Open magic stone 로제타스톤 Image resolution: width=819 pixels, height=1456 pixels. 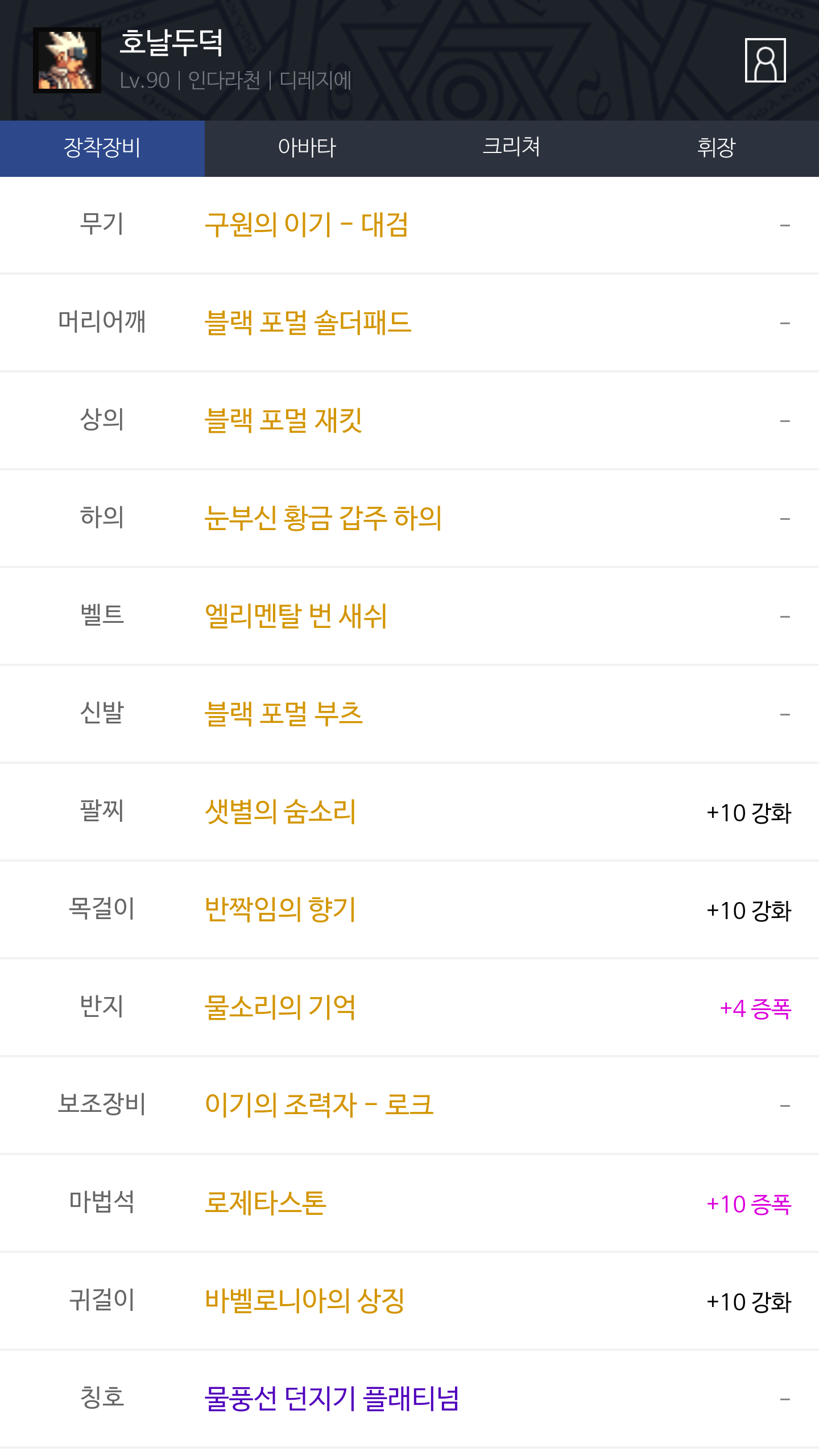pos(266,1203)
